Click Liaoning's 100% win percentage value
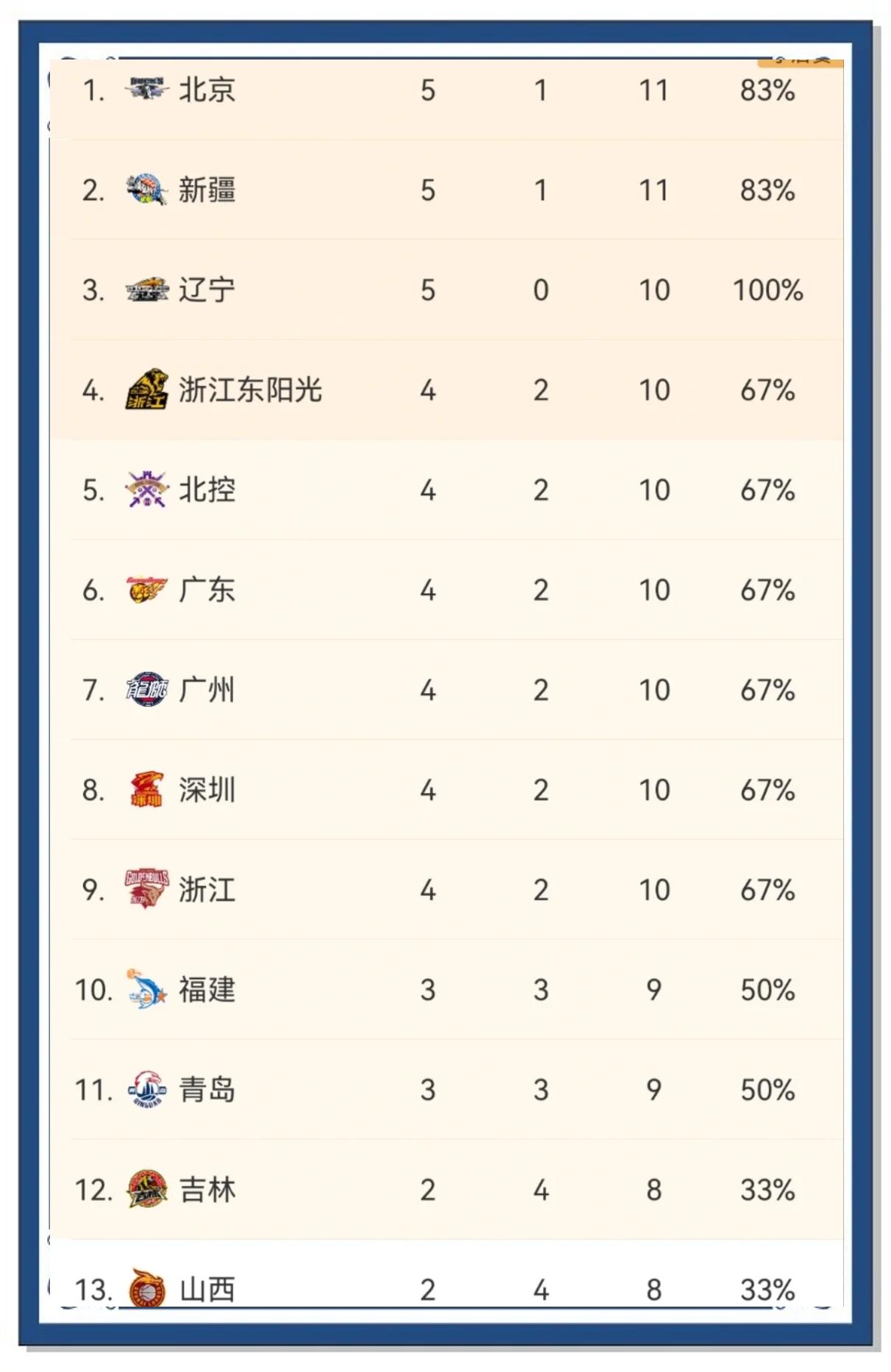Viewport: 891px width, 1372px height. (767, 290)
